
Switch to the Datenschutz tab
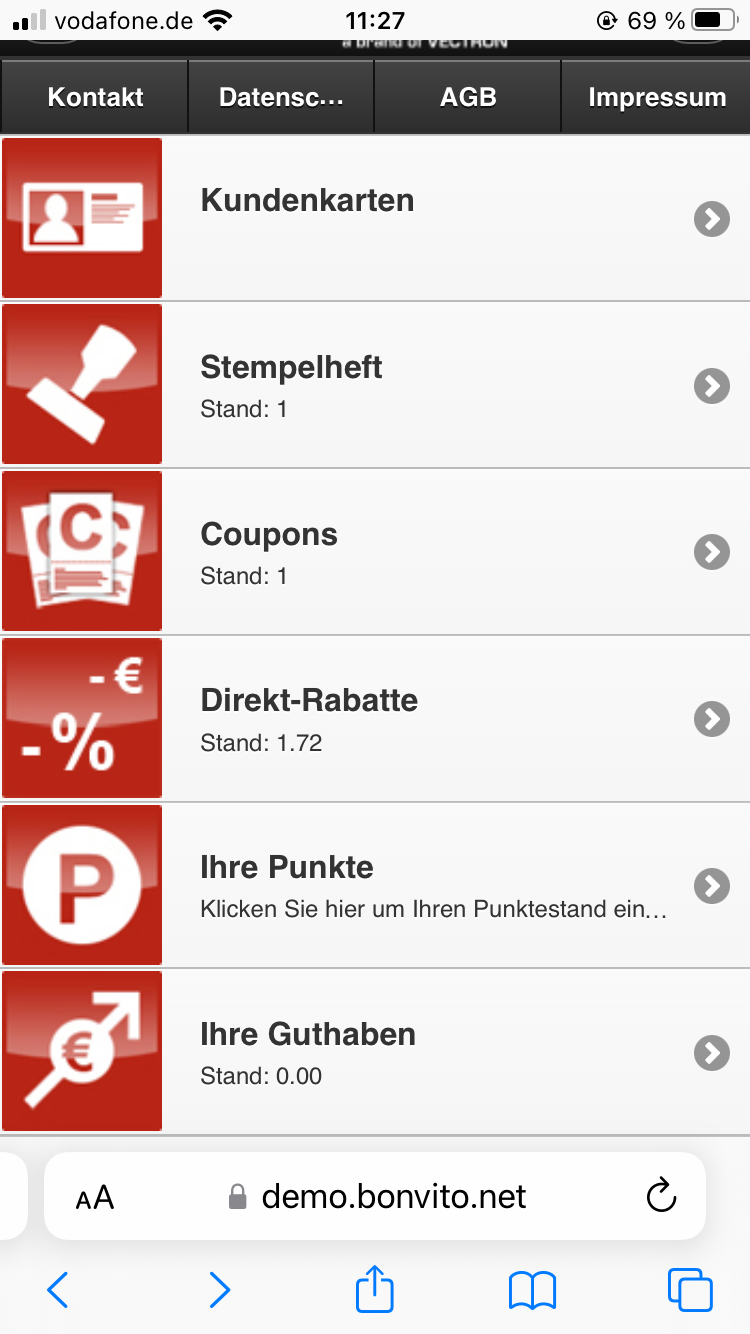pos(281,97)
